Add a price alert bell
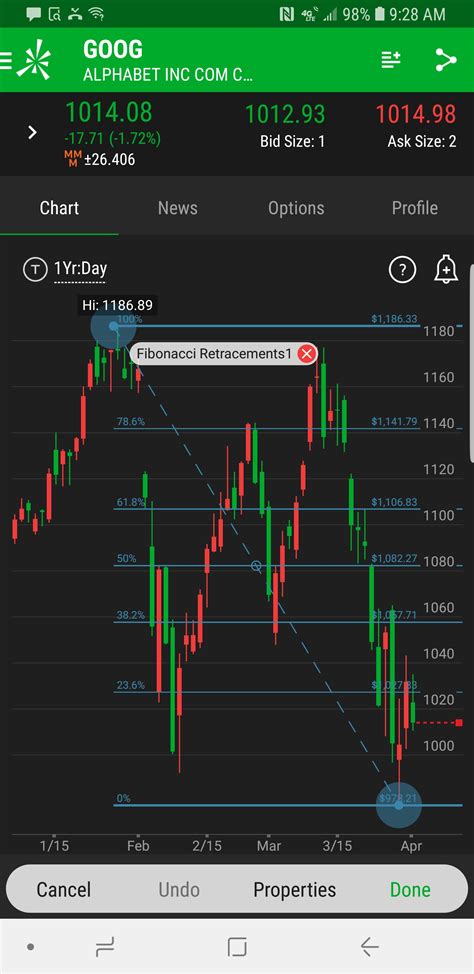Image resolution: width=474 pixels, height=974 pixels. coord(445,270)
